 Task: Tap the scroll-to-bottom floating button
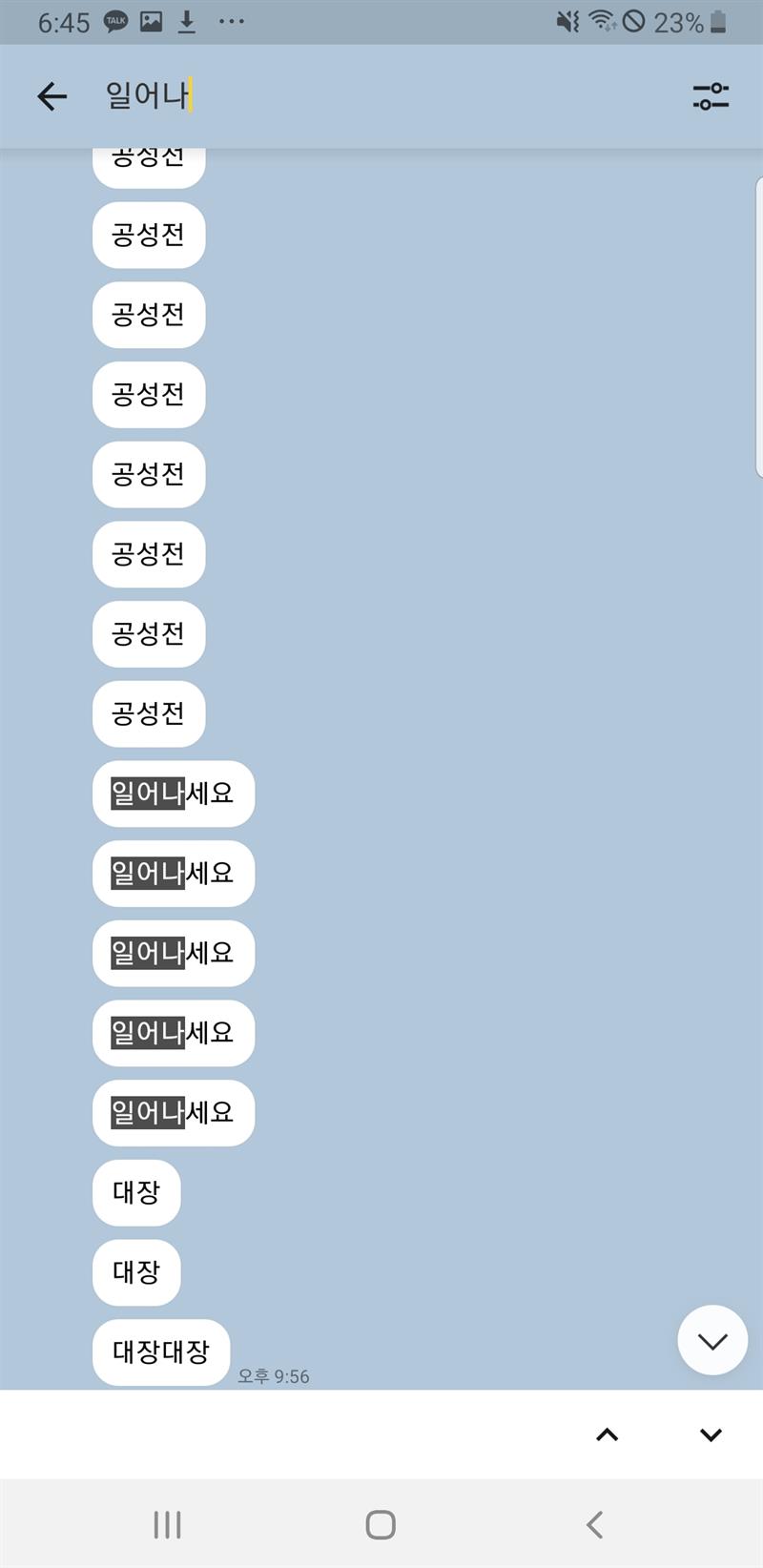tap(712, 1340)
